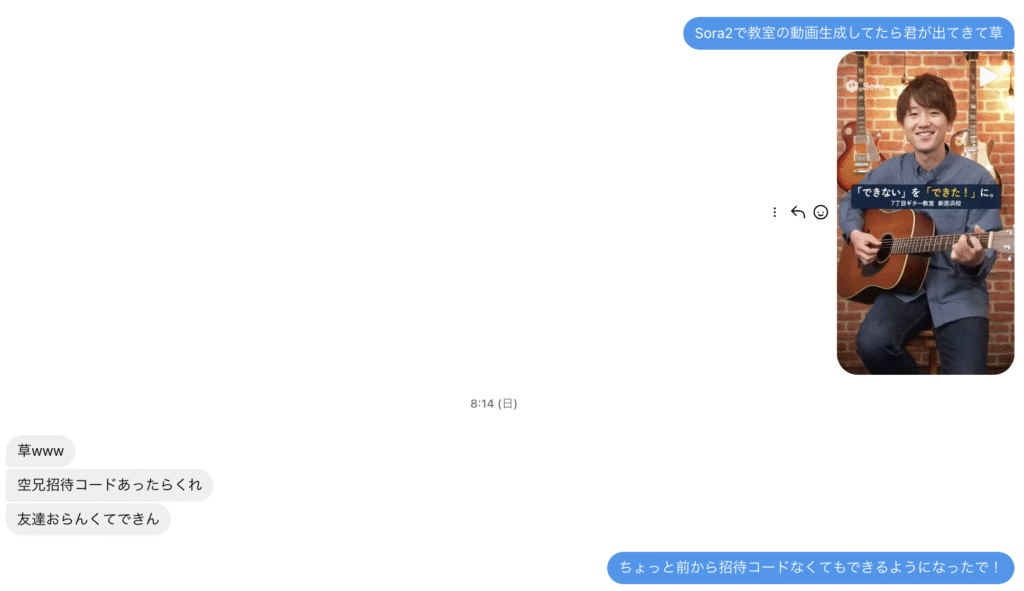This screenshot has width=1024, height=591.
Task: Reply to the video message
Action: point(797,212)
